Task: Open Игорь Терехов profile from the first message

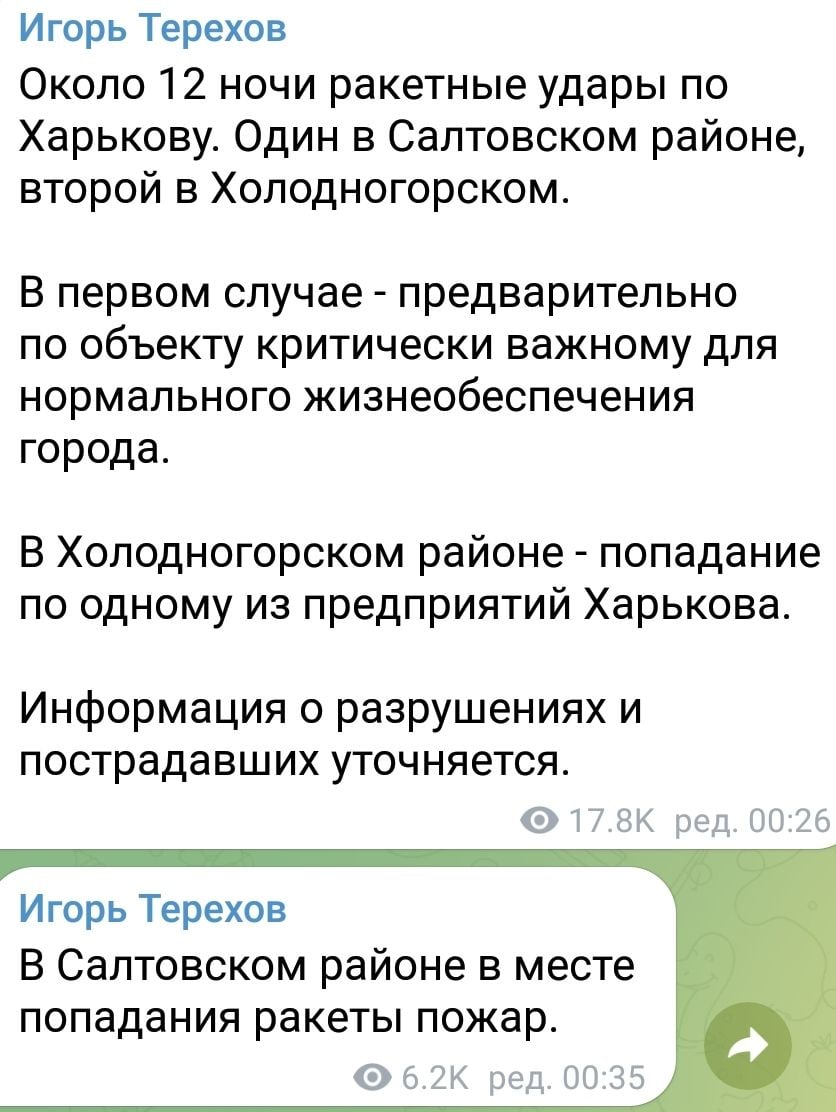Action: [152, 29]
